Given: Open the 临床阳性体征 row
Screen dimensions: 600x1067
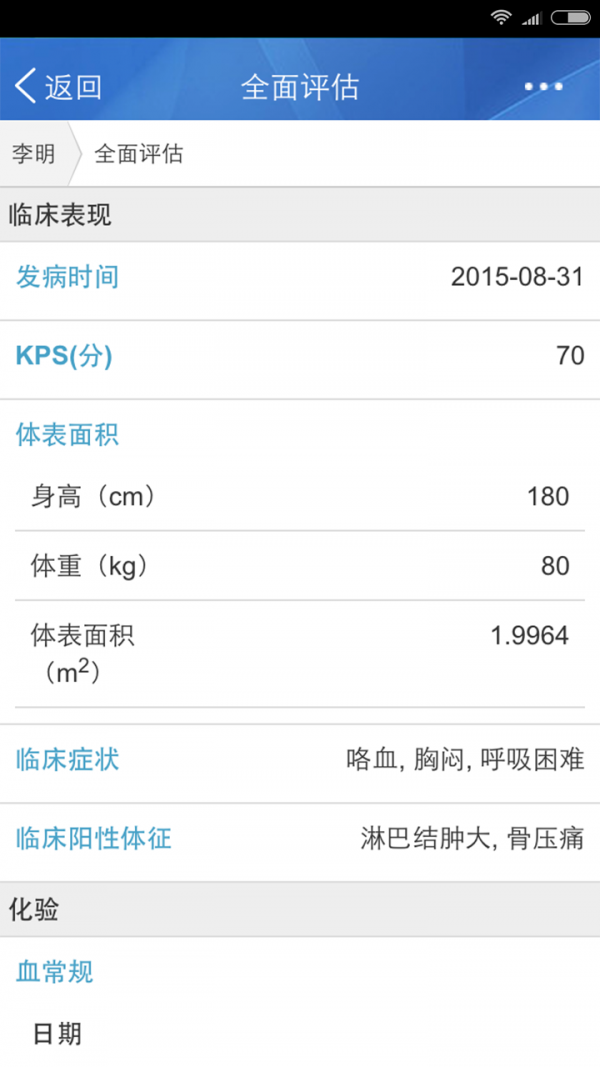Looking at the screenshot, I should tap(300, 839).
